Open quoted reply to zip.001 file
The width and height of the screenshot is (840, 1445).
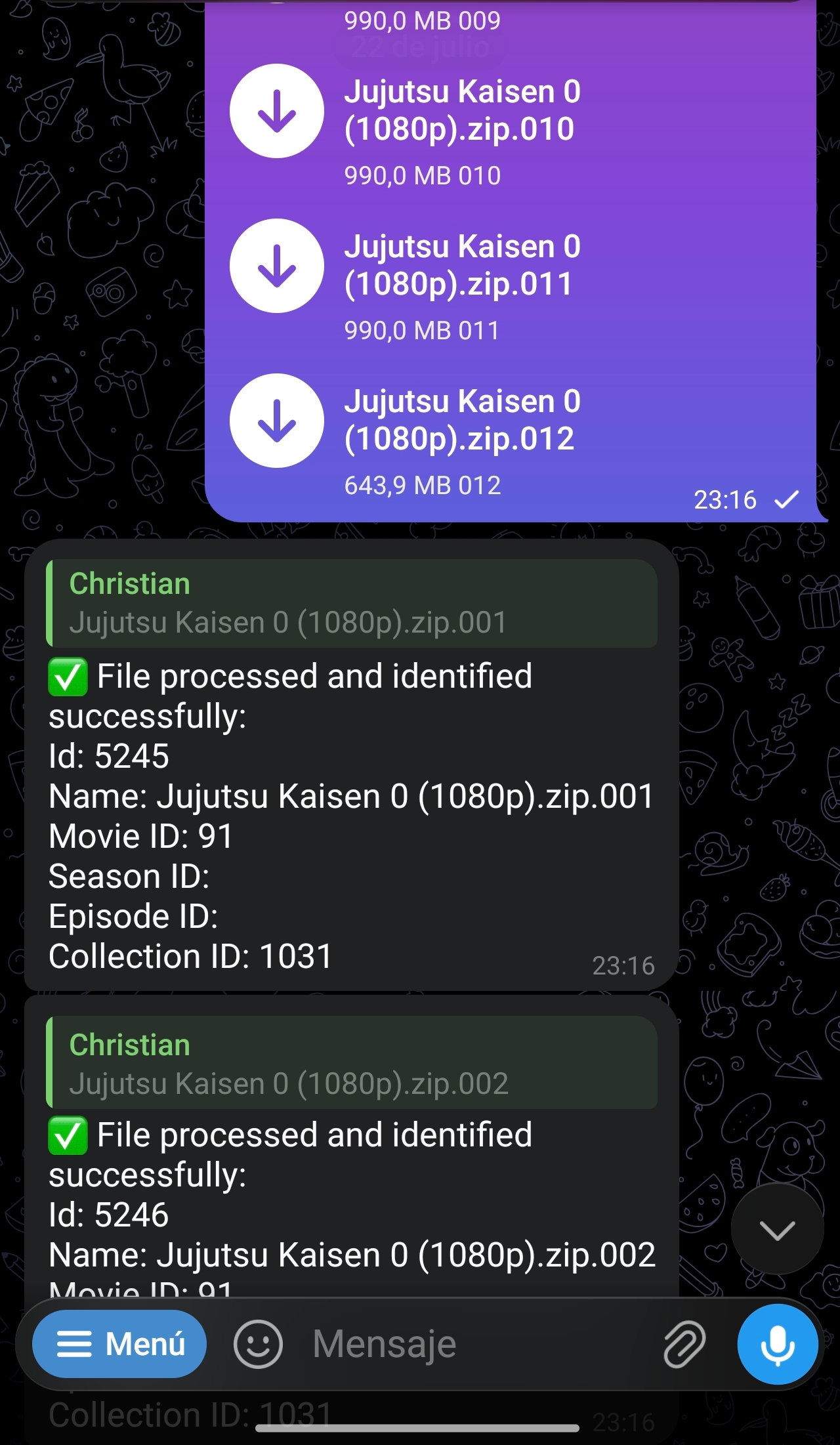(352, 603)
